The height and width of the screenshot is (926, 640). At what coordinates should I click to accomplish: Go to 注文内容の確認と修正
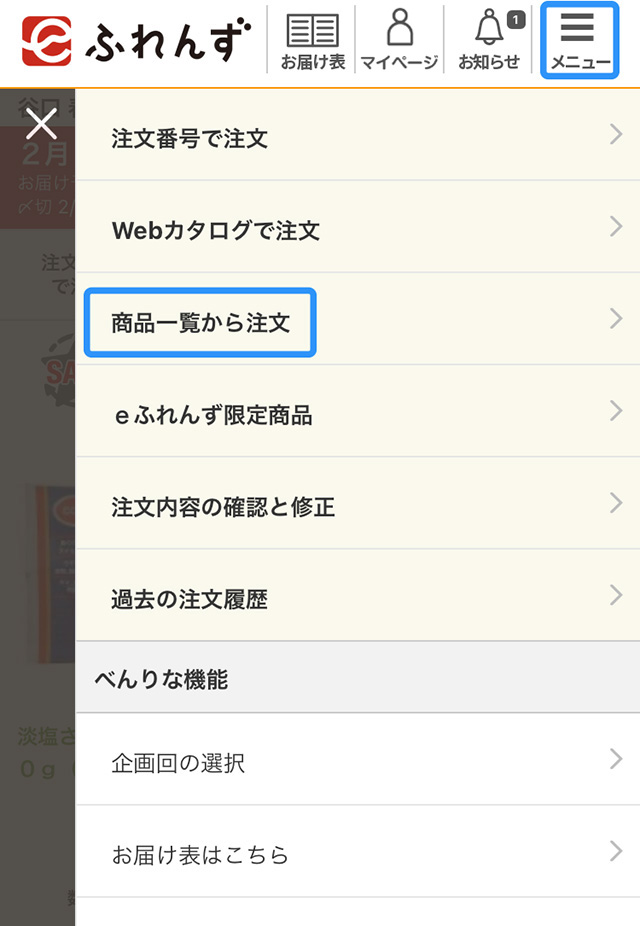[357, 505]
